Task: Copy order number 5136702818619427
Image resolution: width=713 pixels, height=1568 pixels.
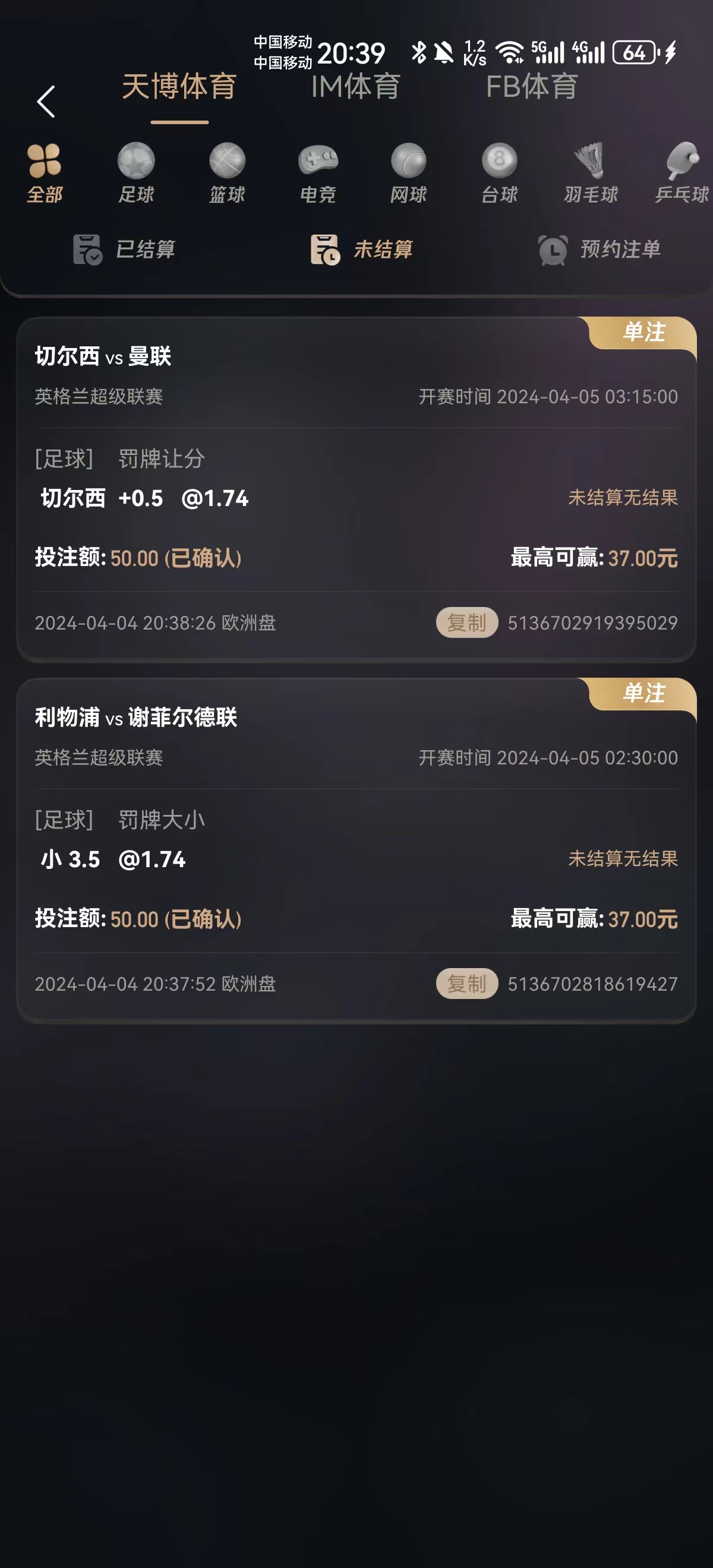Action: click(x=467, y=984)
